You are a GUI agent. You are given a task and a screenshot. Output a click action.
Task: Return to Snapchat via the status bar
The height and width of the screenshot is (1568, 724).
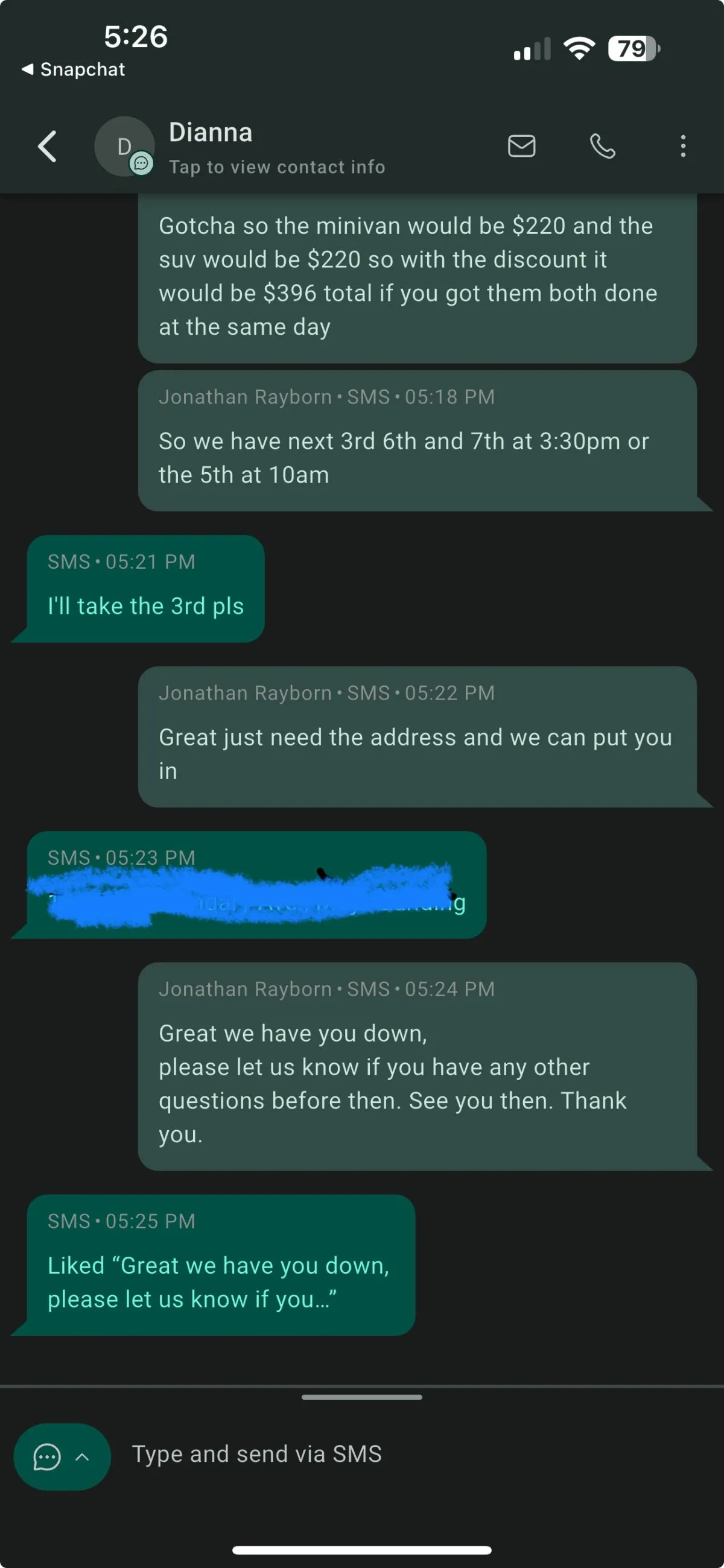tap(73, 69)
